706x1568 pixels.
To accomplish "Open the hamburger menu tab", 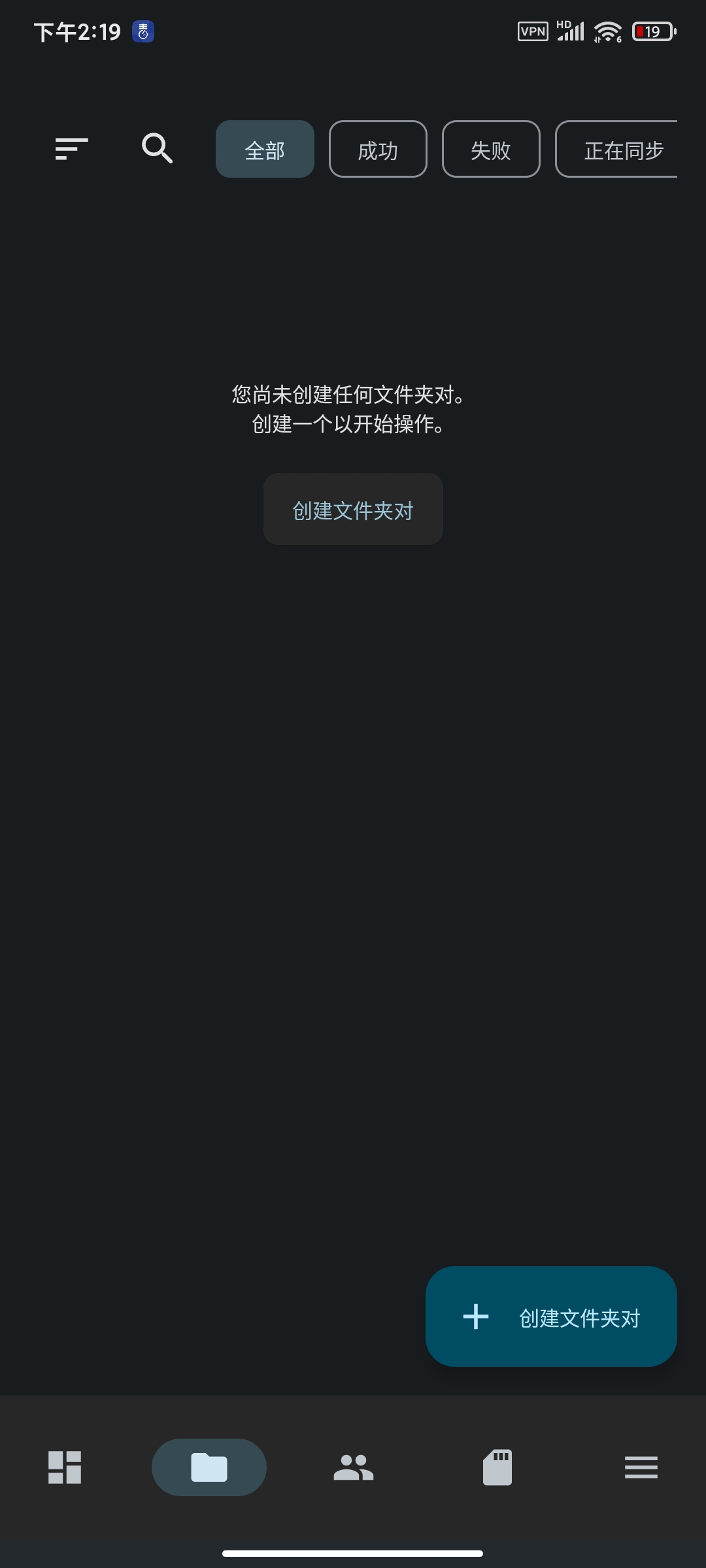I will pyautogui.click(x=641, y=1467).
